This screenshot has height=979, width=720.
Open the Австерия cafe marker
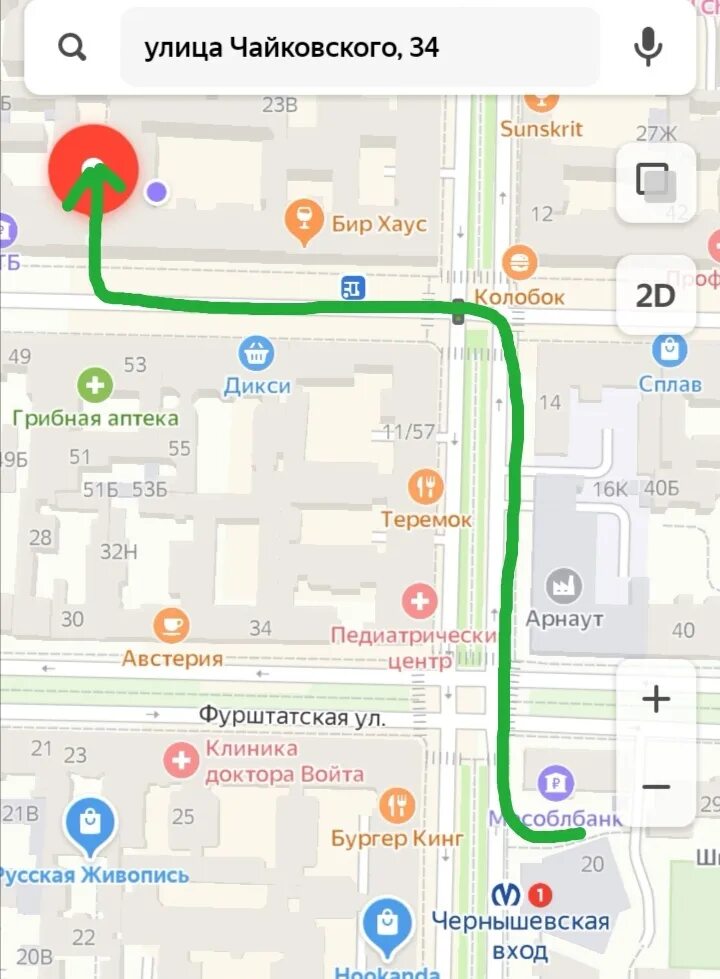(x=172, y=626)
